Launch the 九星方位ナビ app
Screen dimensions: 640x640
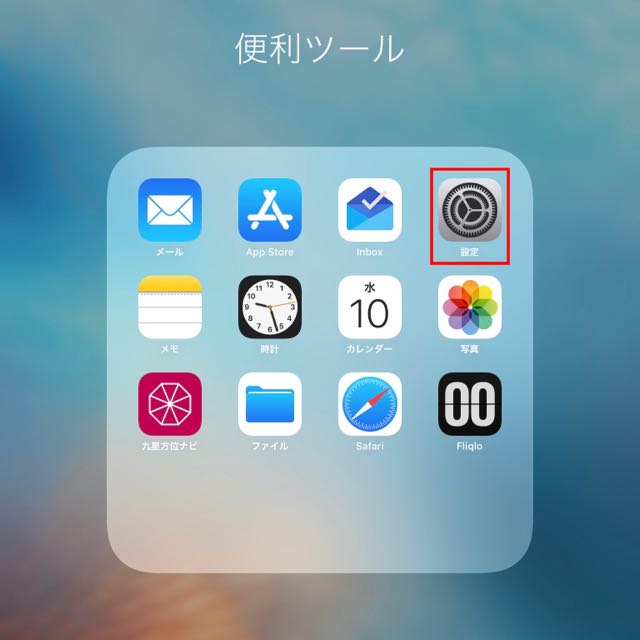click(x=169, y=404)
